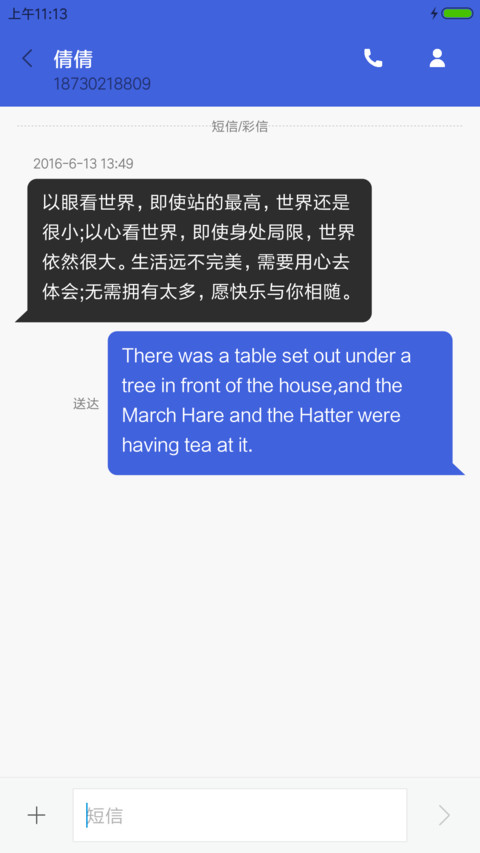This screenshot has height=853, width=480.
Task: Go back from the 倩倩 conversation
Action: click(27, 59)
